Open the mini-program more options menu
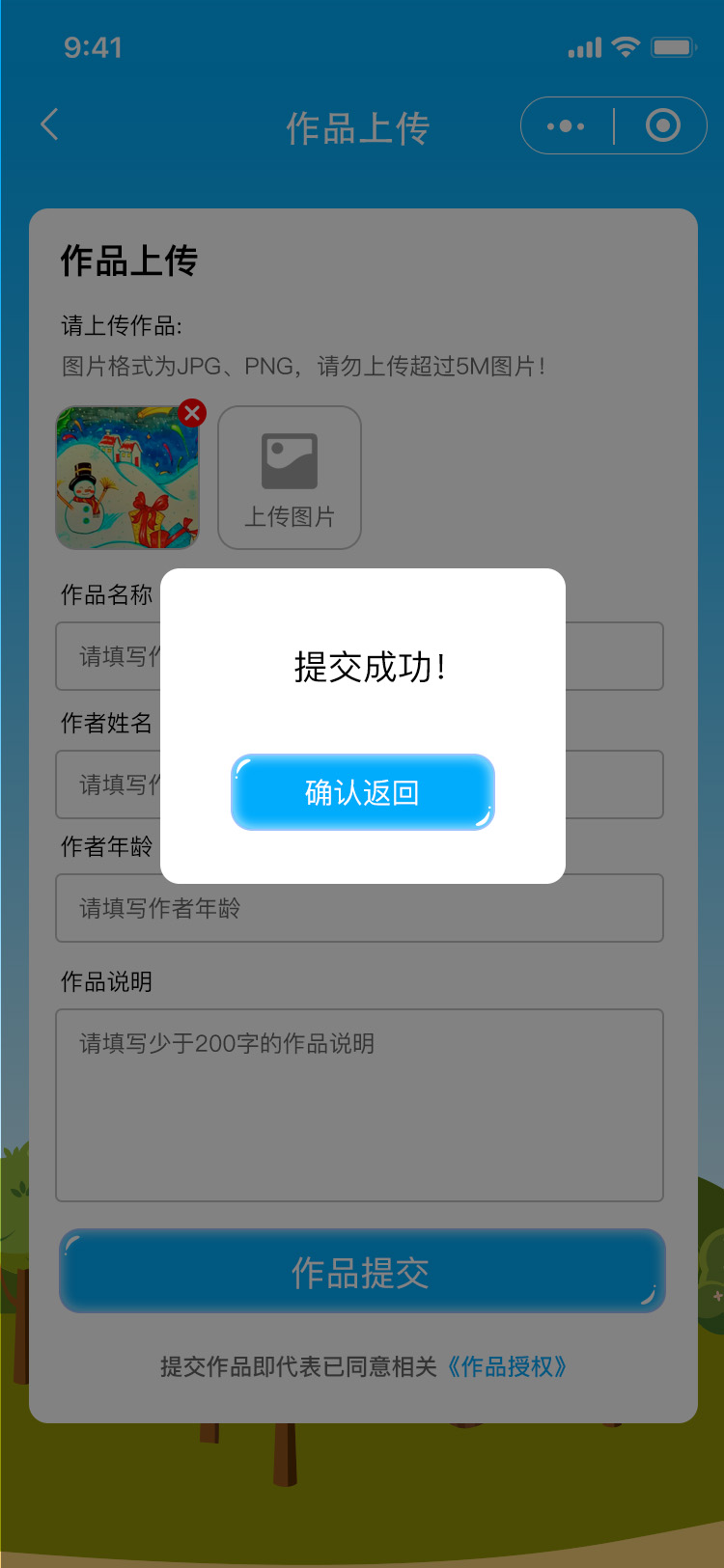This screenshot has width=724, height=1568. [565, 125]
